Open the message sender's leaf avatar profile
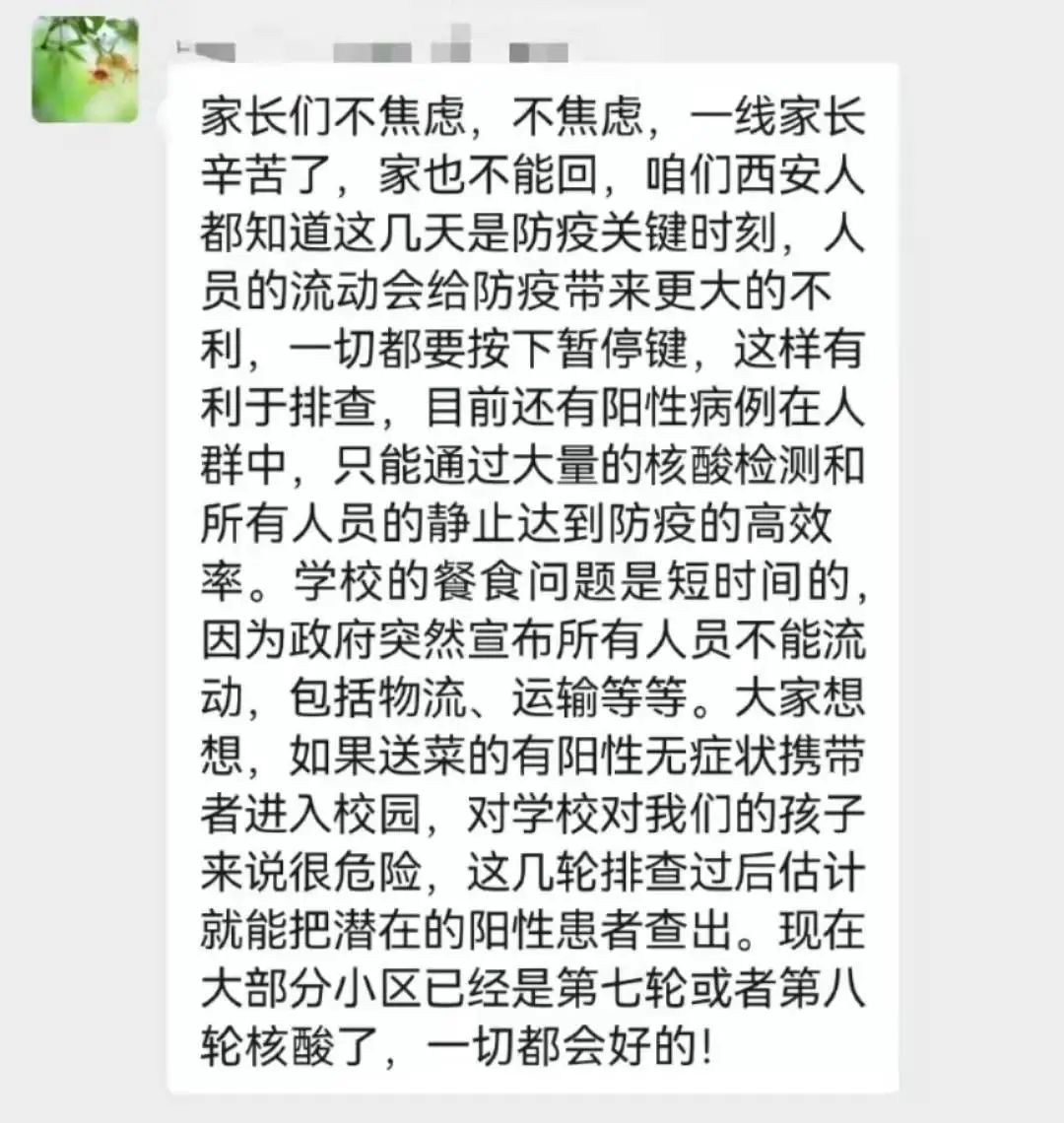This screenshot has height=1123, width=1064. click(86, 69)
